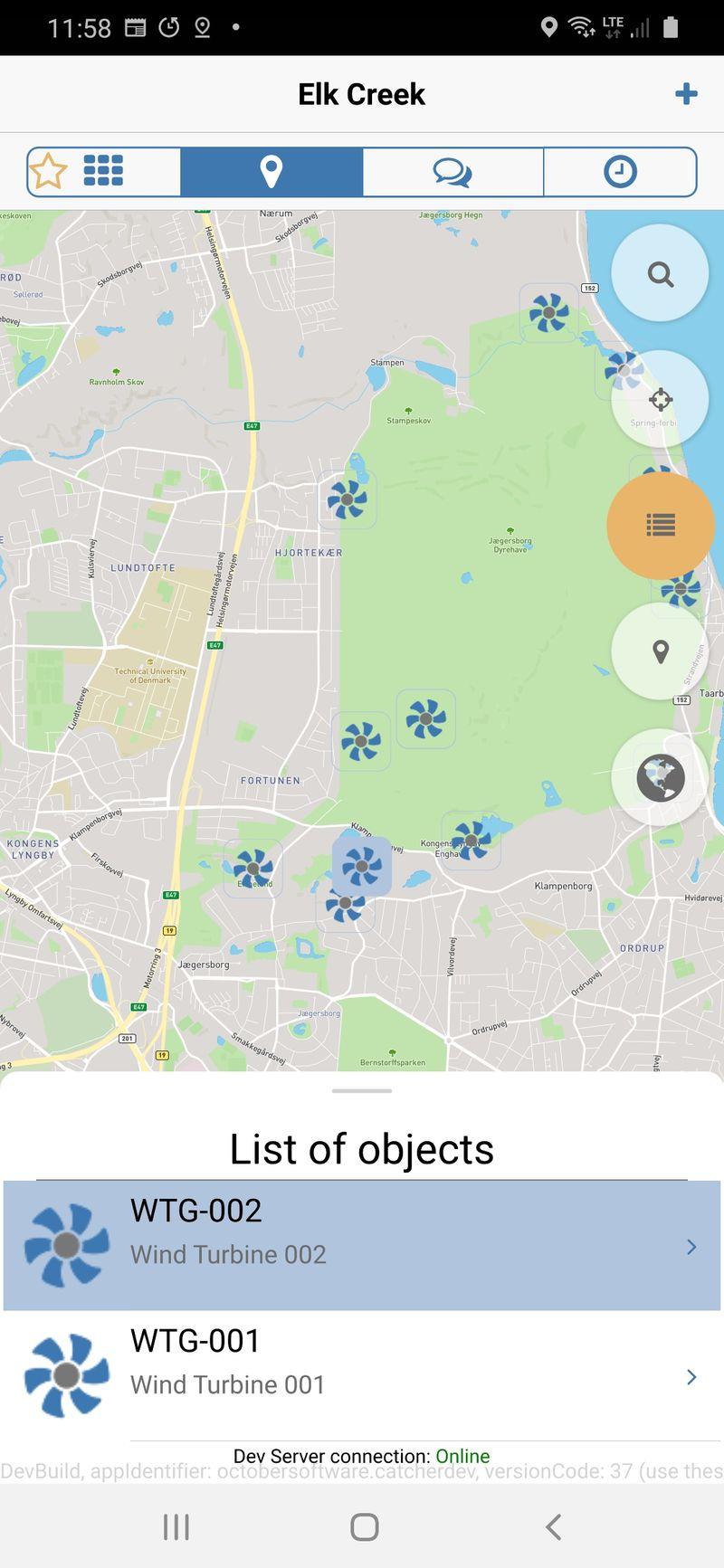Image resolution: width=724 pixels, height=1568 pixels.
Task: Open the WTG-001 Wind Turbine 001 row
Action: (x=362, y=1375)
